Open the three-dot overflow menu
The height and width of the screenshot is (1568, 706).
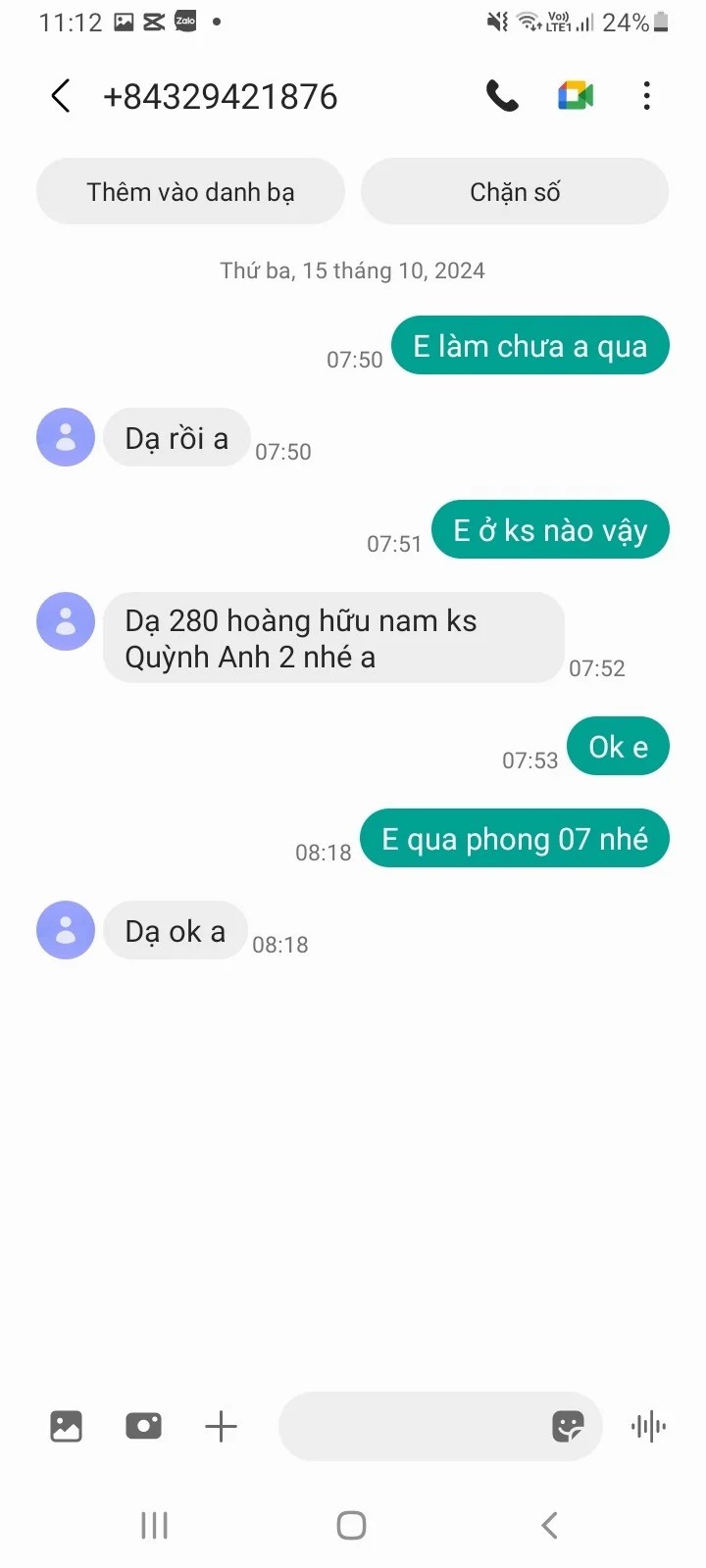(x=646, y=96)
